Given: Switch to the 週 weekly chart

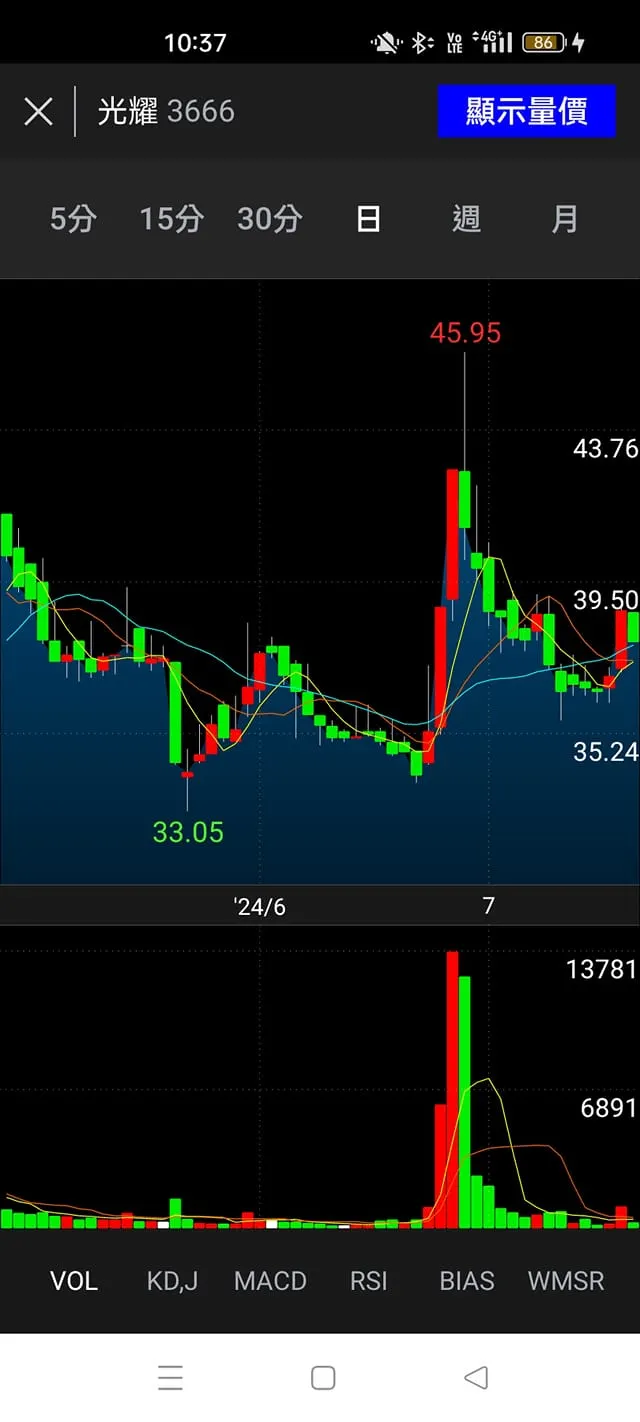Looking at the screenshot, I should point(466,219).
